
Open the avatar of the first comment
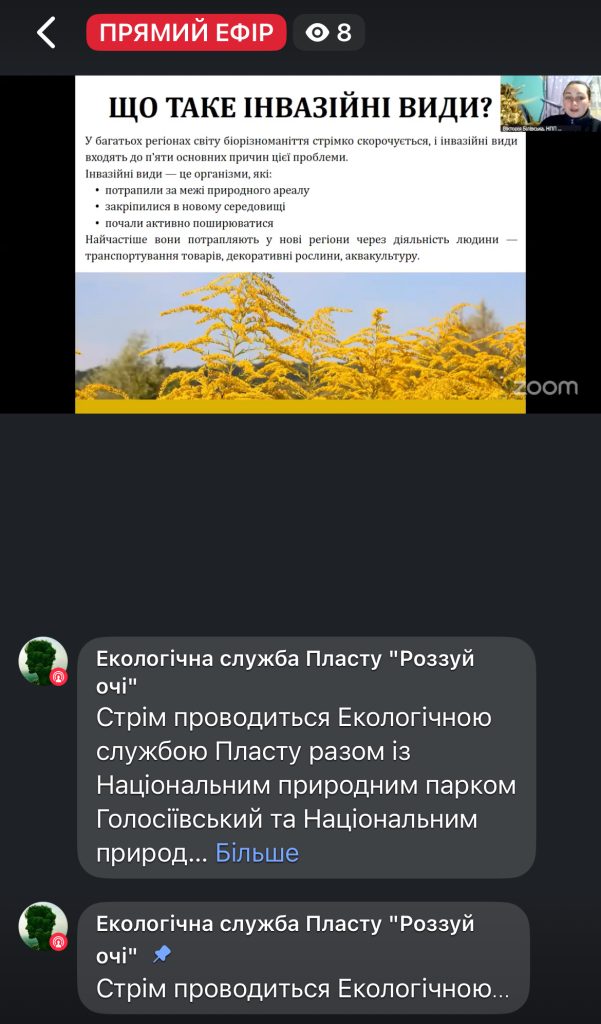[x=43, y=662]
